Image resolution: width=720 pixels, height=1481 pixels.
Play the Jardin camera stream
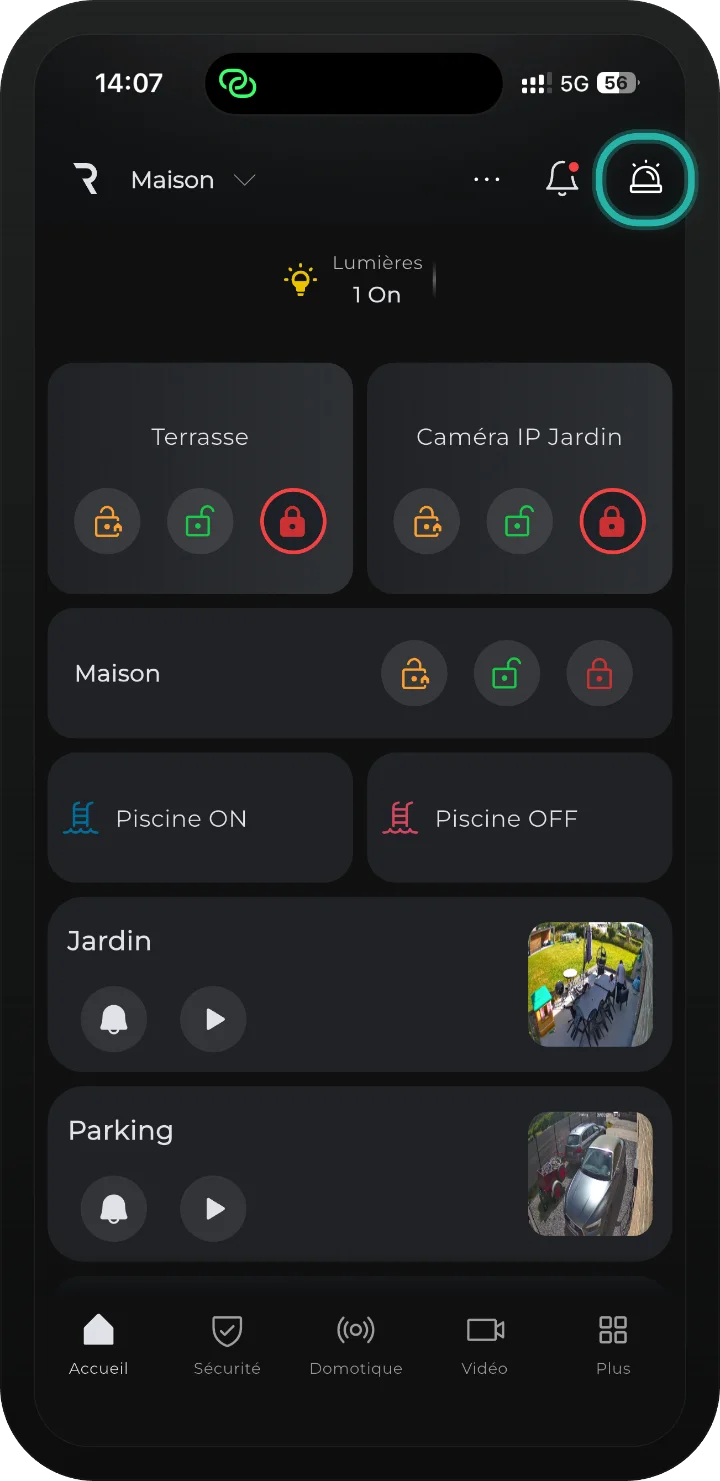(x=213, y=1019)
